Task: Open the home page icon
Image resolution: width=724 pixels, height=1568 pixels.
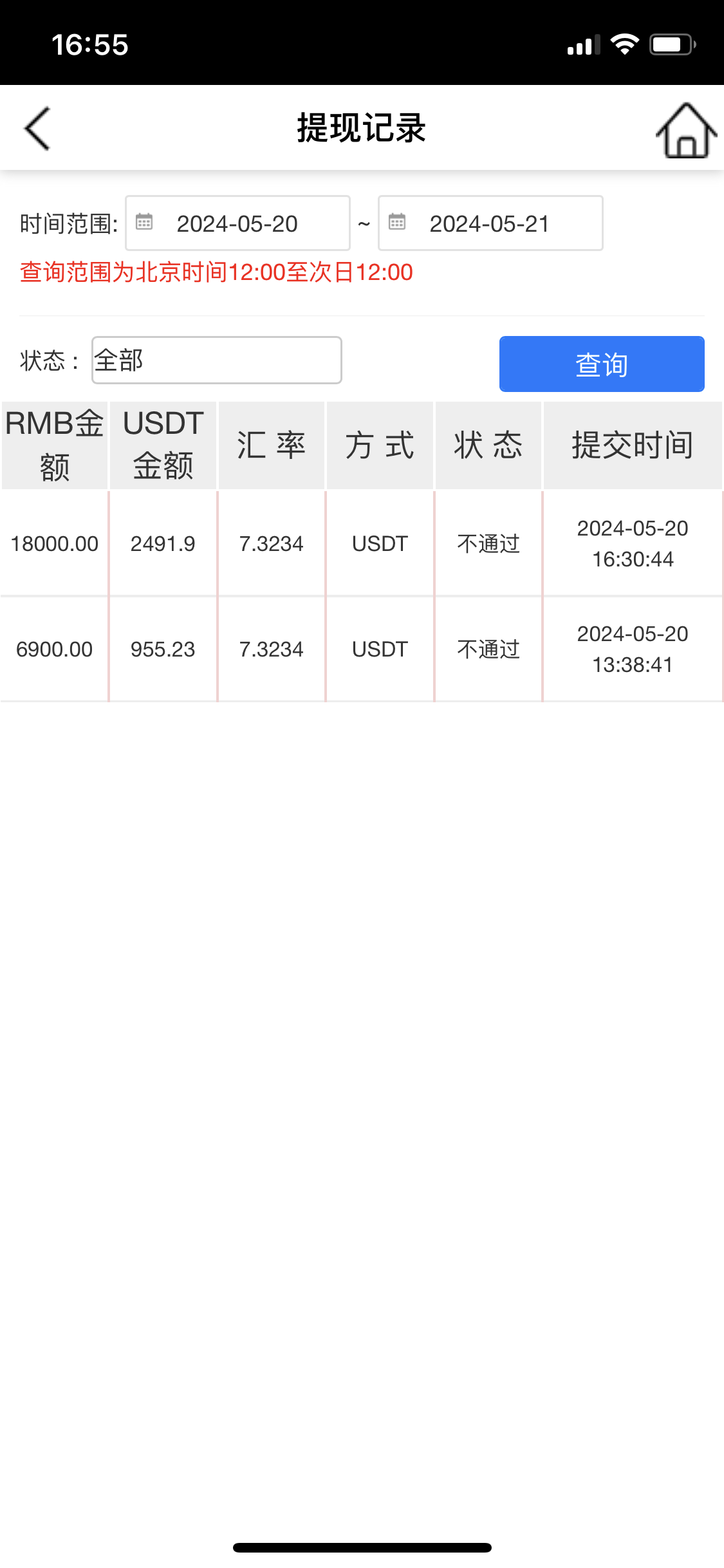Action: (685, 130)
